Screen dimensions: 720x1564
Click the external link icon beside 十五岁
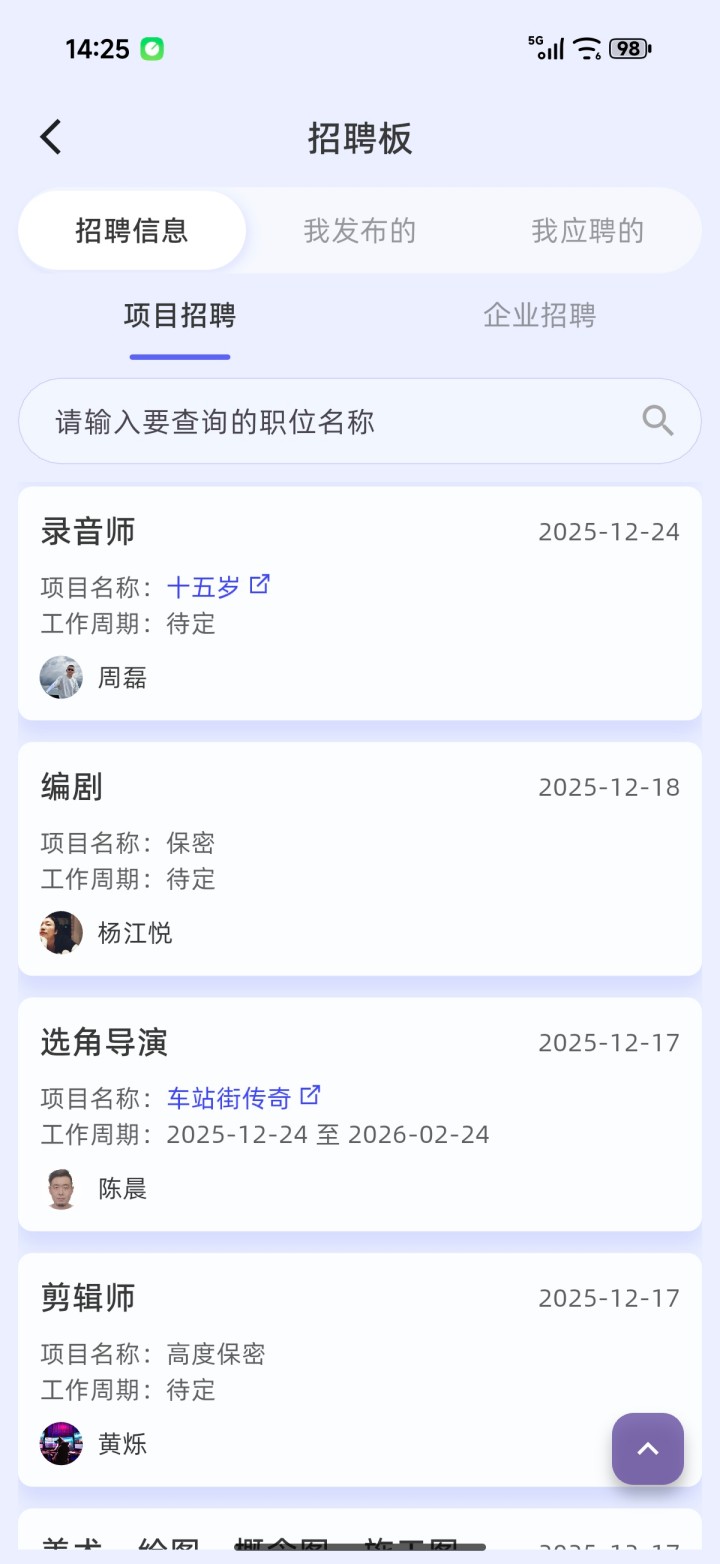click(258, 583)
